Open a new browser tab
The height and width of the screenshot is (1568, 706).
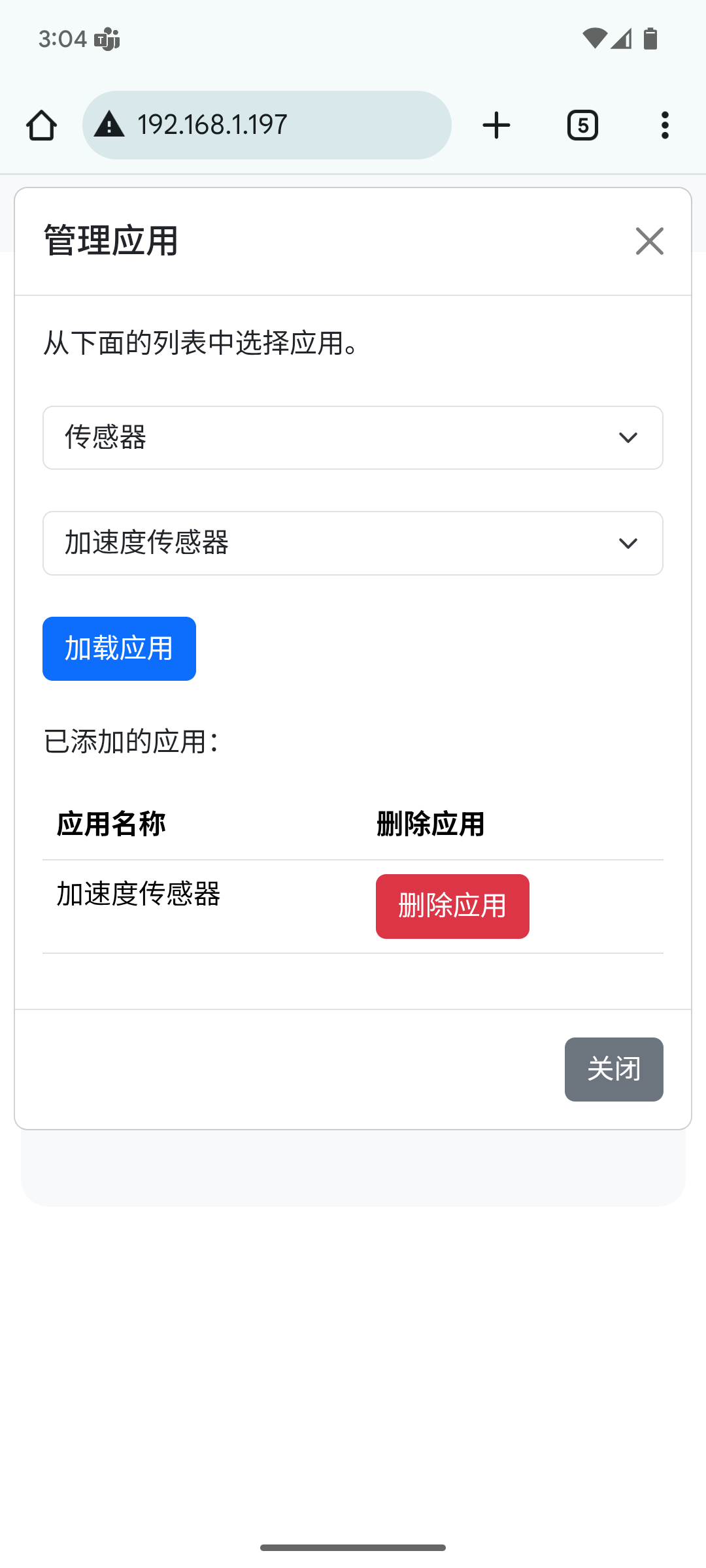(496, 125)
